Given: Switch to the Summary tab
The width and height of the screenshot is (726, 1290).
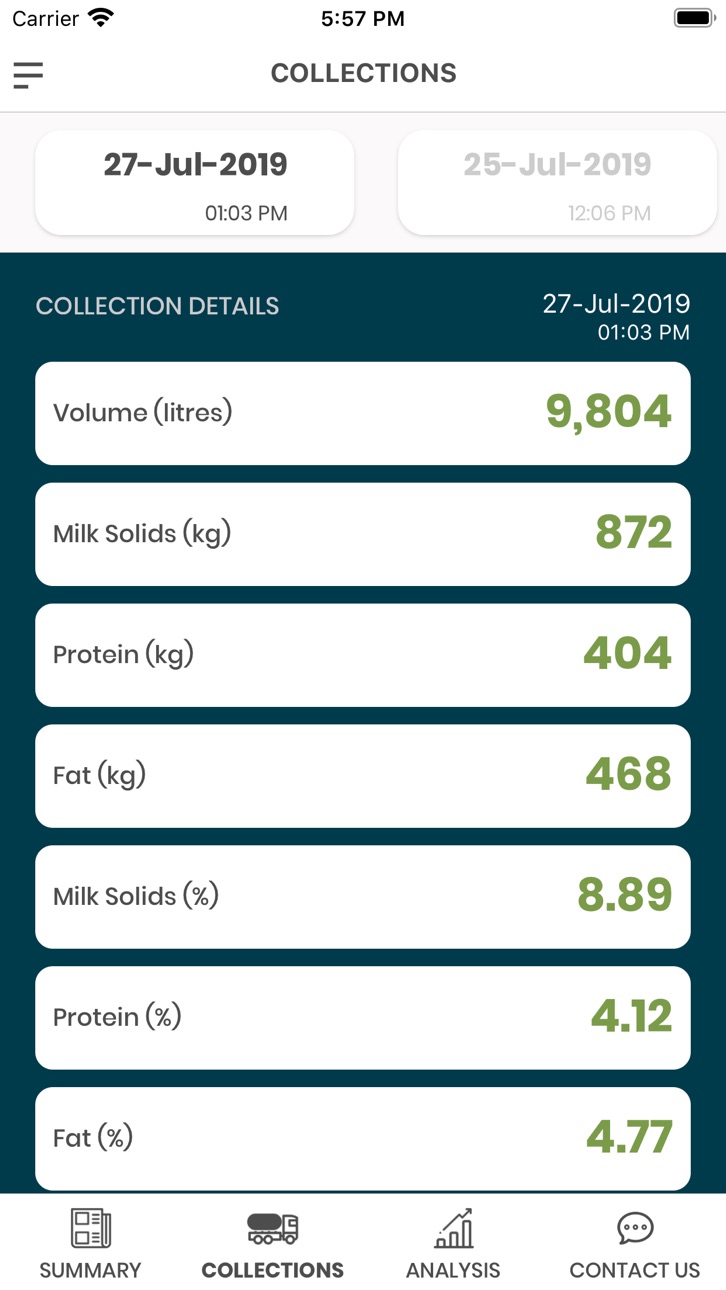Looking at the screenshot, I should click(90, 1243).
